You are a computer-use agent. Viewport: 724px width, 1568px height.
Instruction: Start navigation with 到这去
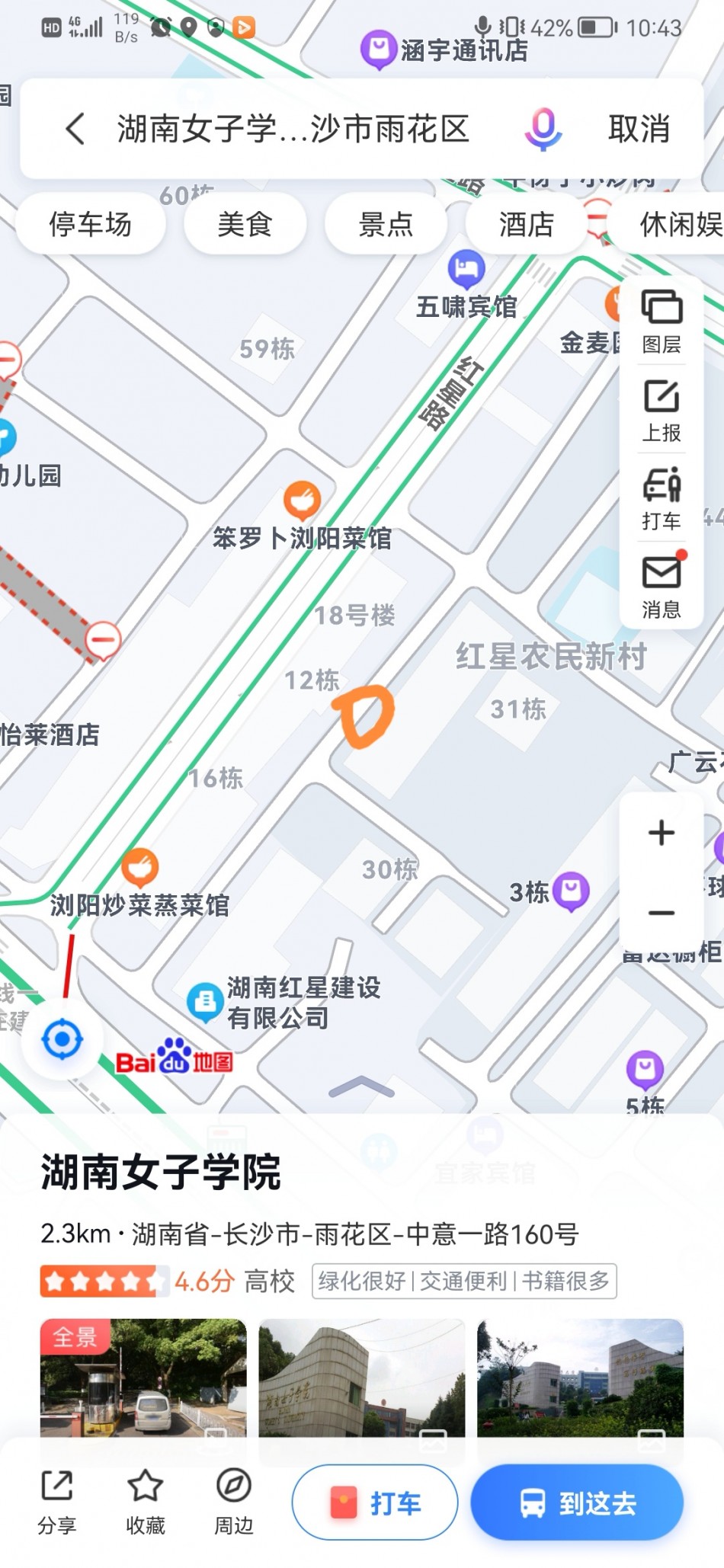point(577,1503)
